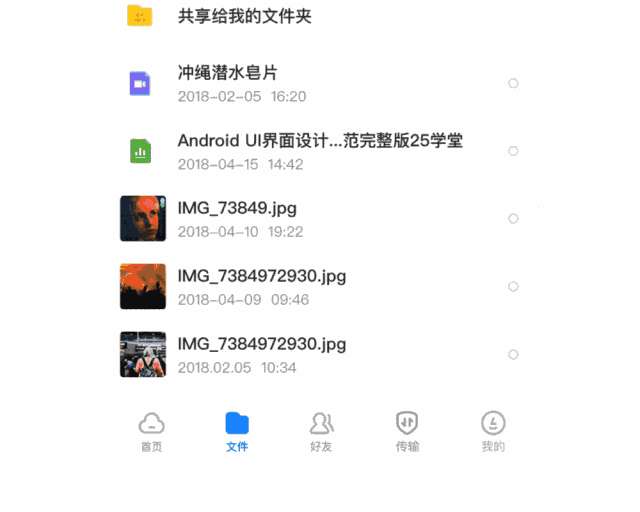Open the 传输 tab
Image resolution: width=640 pixels, height=512 pixels.
tap(407, 431)
